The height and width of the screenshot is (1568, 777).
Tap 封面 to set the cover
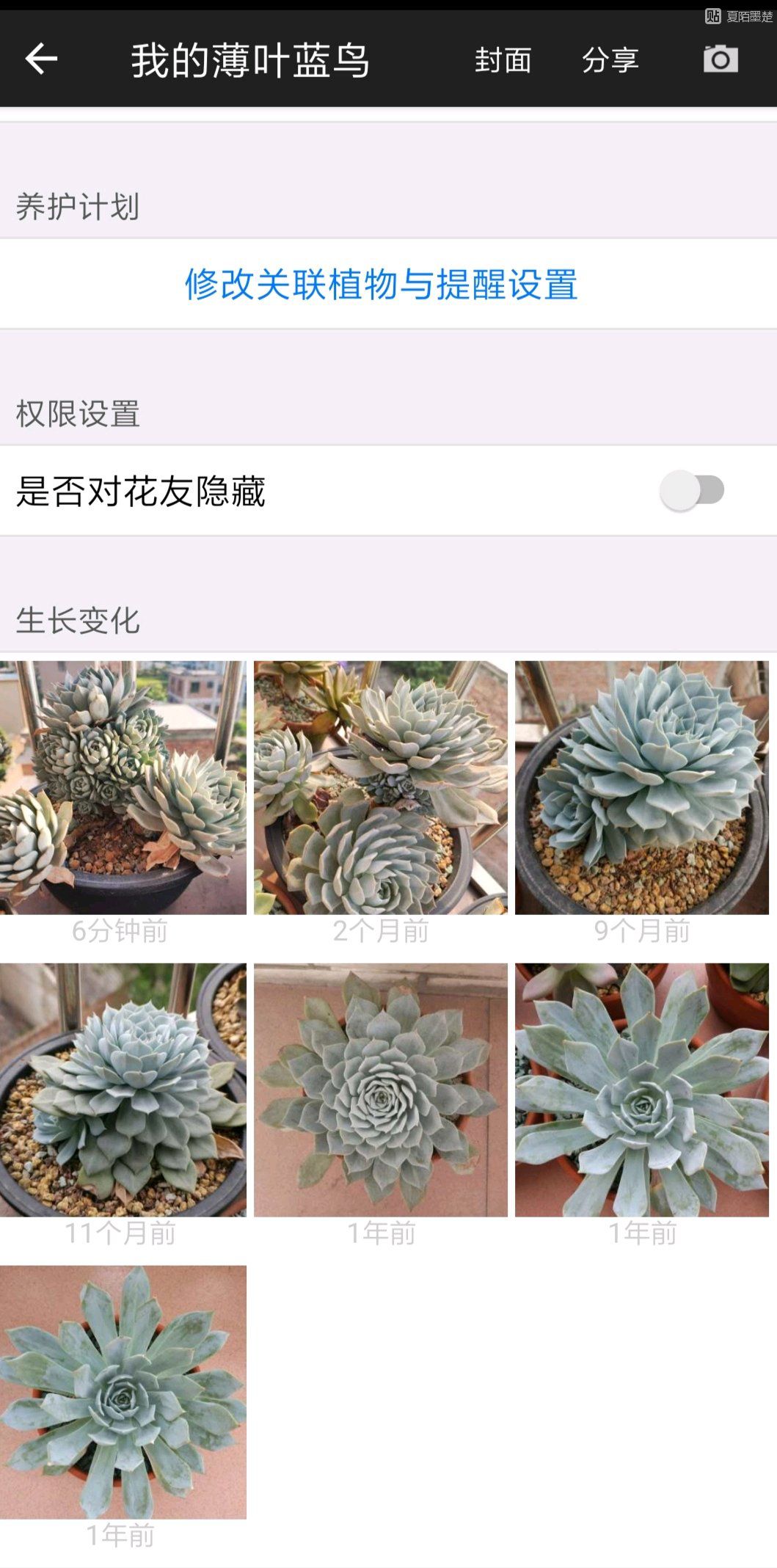tap(503, 60)
